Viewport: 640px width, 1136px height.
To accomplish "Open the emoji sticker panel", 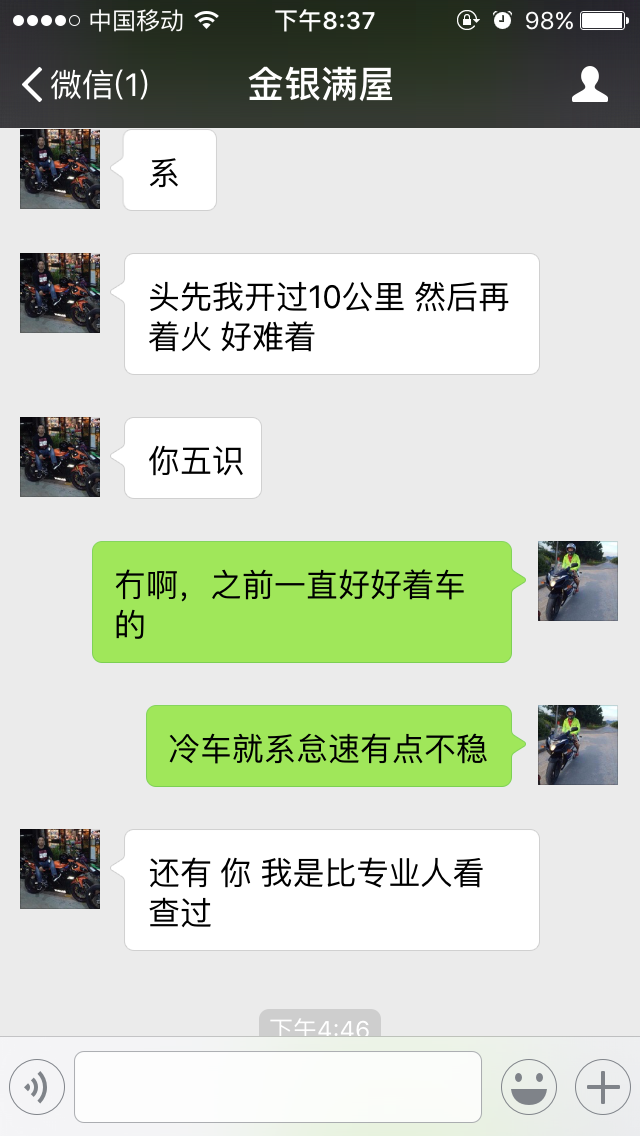I will (528, 1087).
